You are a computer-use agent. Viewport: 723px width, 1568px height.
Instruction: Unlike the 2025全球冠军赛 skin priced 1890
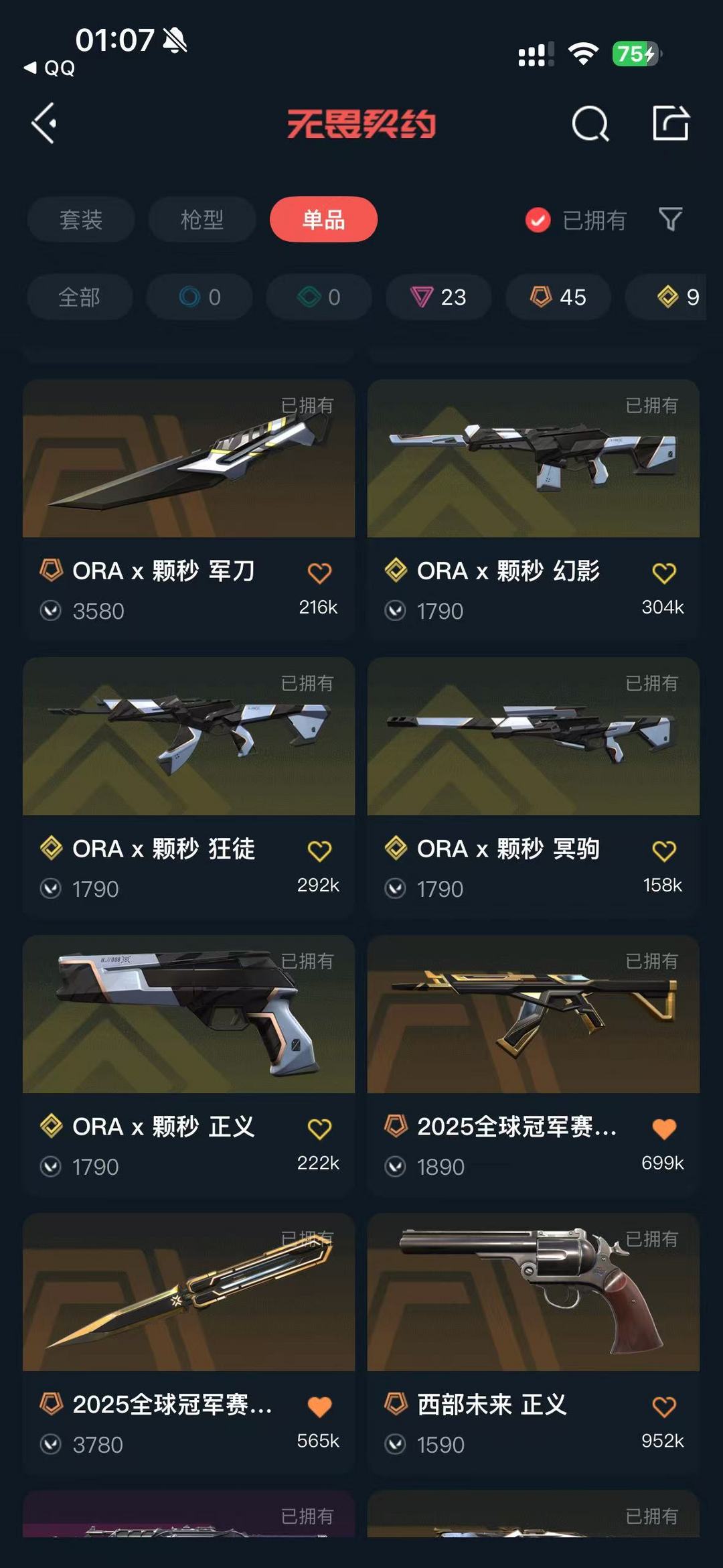(x=663, y=1129)
